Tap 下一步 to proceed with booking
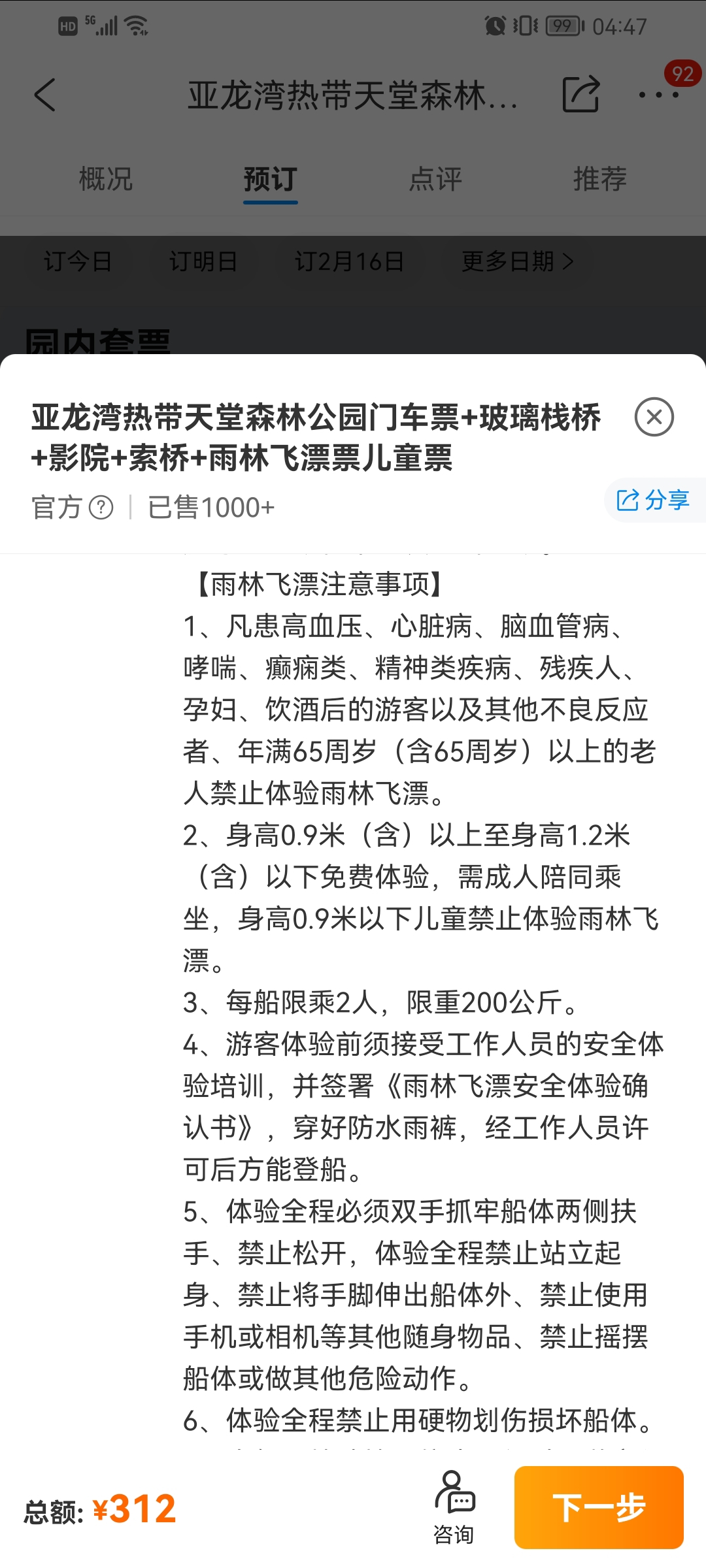This screenshot has height=1568, width=706. [x=599, y=1507]
